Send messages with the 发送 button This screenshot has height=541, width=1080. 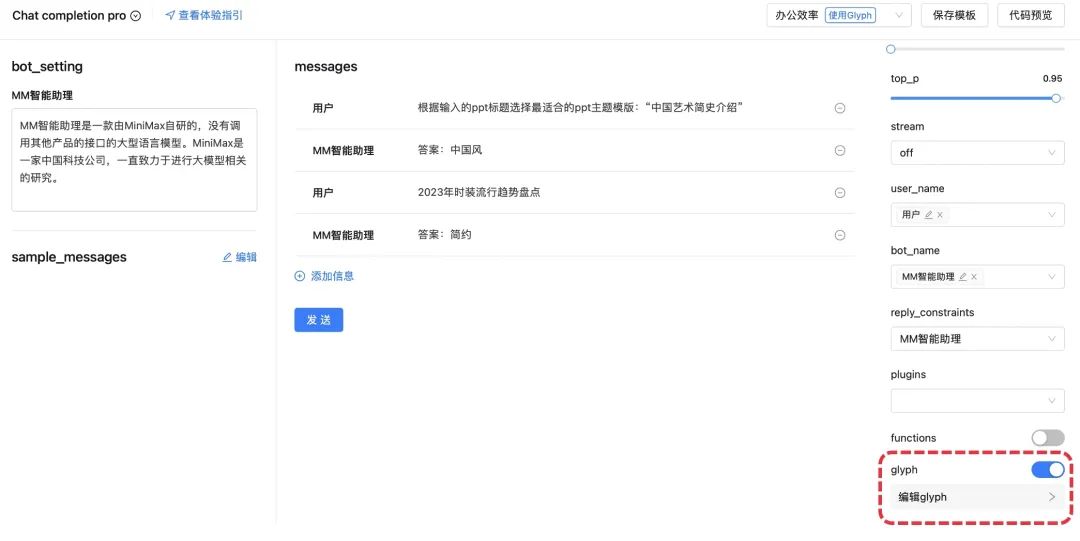318,320
